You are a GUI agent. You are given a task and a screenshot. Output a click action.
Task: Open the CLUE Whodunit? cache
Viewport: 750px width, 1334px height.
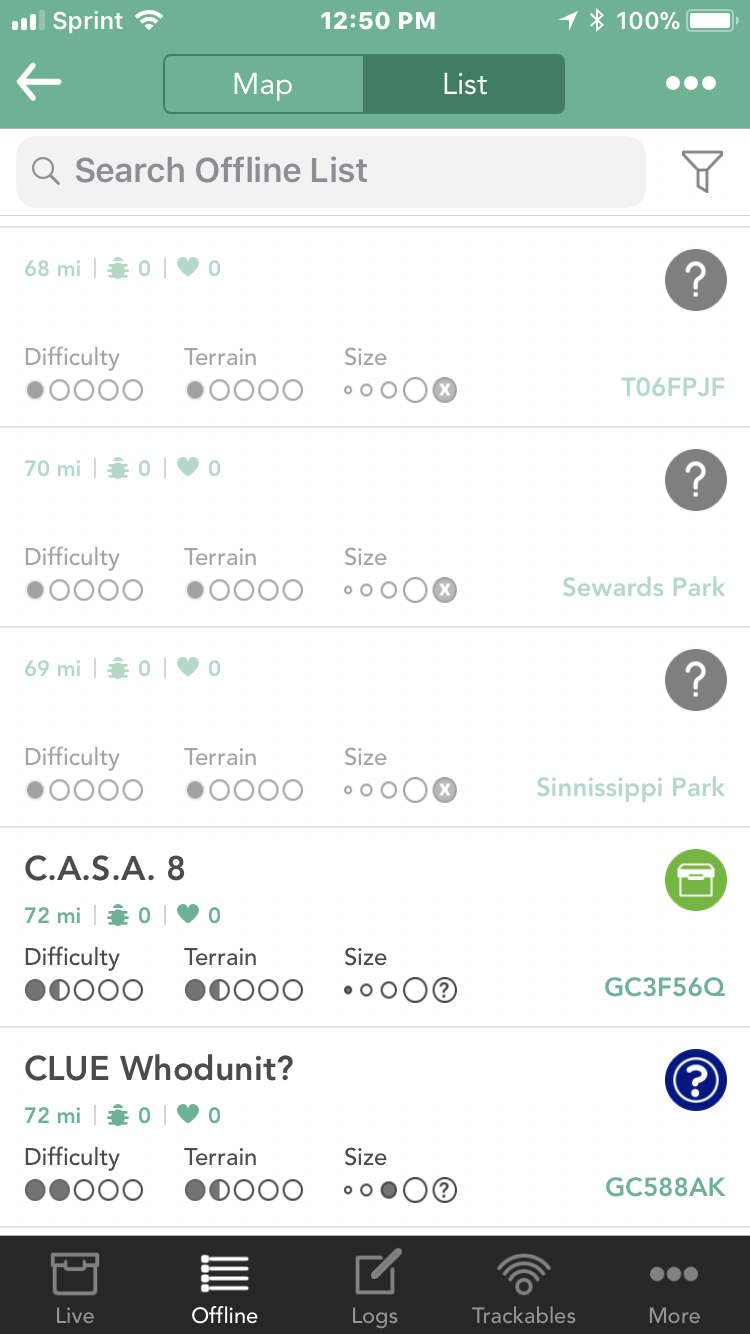pos(375,1127)
